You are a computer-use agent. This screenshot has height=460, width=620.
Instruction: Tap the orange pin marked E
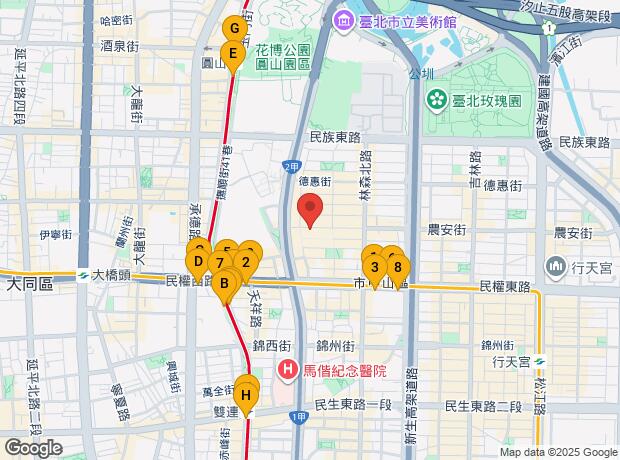click(232, 54)
